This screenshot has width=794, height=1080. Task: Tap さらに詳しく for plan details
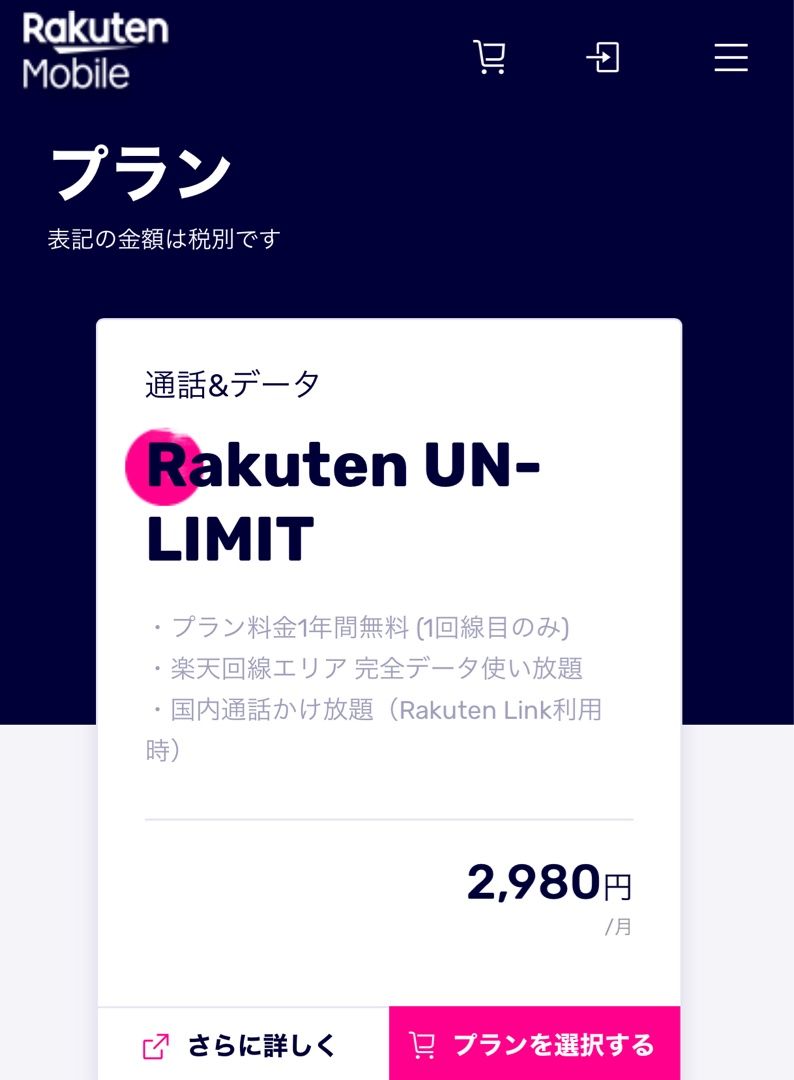click(242, 1045)
